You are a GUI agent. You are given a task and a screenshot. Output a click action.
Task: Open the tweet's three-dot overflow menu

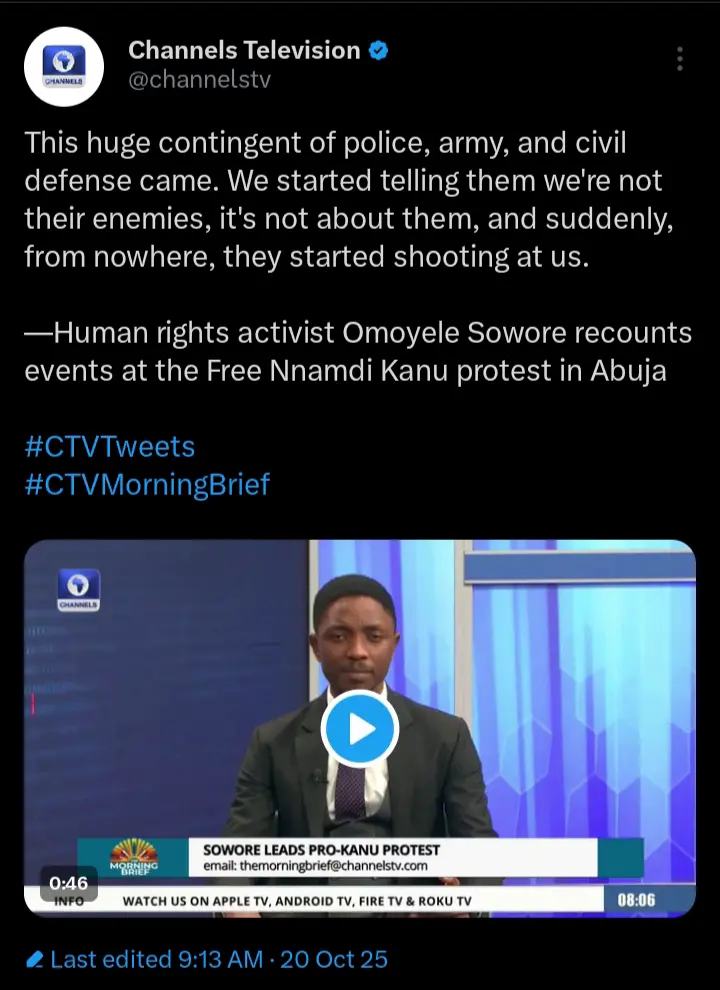[x=679, y=59]
